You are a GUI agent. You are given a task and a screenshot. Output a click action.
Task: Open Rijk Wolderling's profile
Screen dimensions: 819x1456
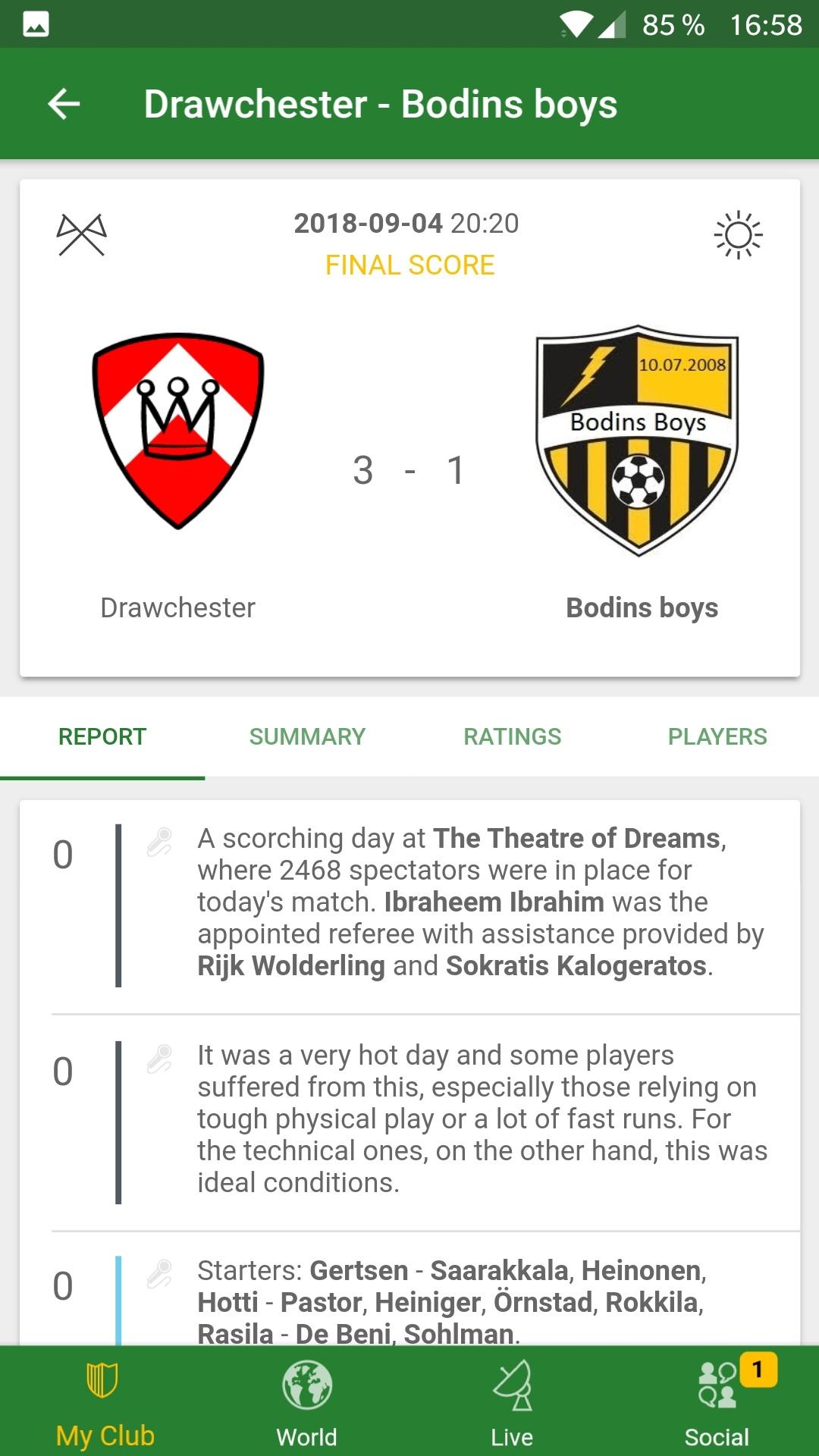[291, 966]
